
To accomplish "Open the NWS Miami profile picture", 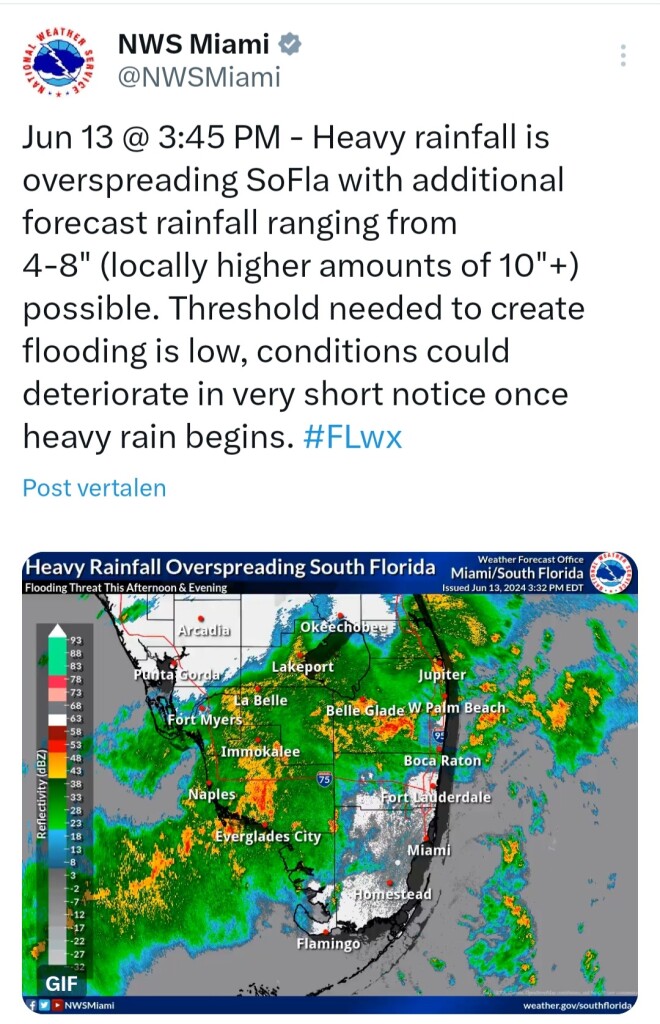I will pos(57,60).
